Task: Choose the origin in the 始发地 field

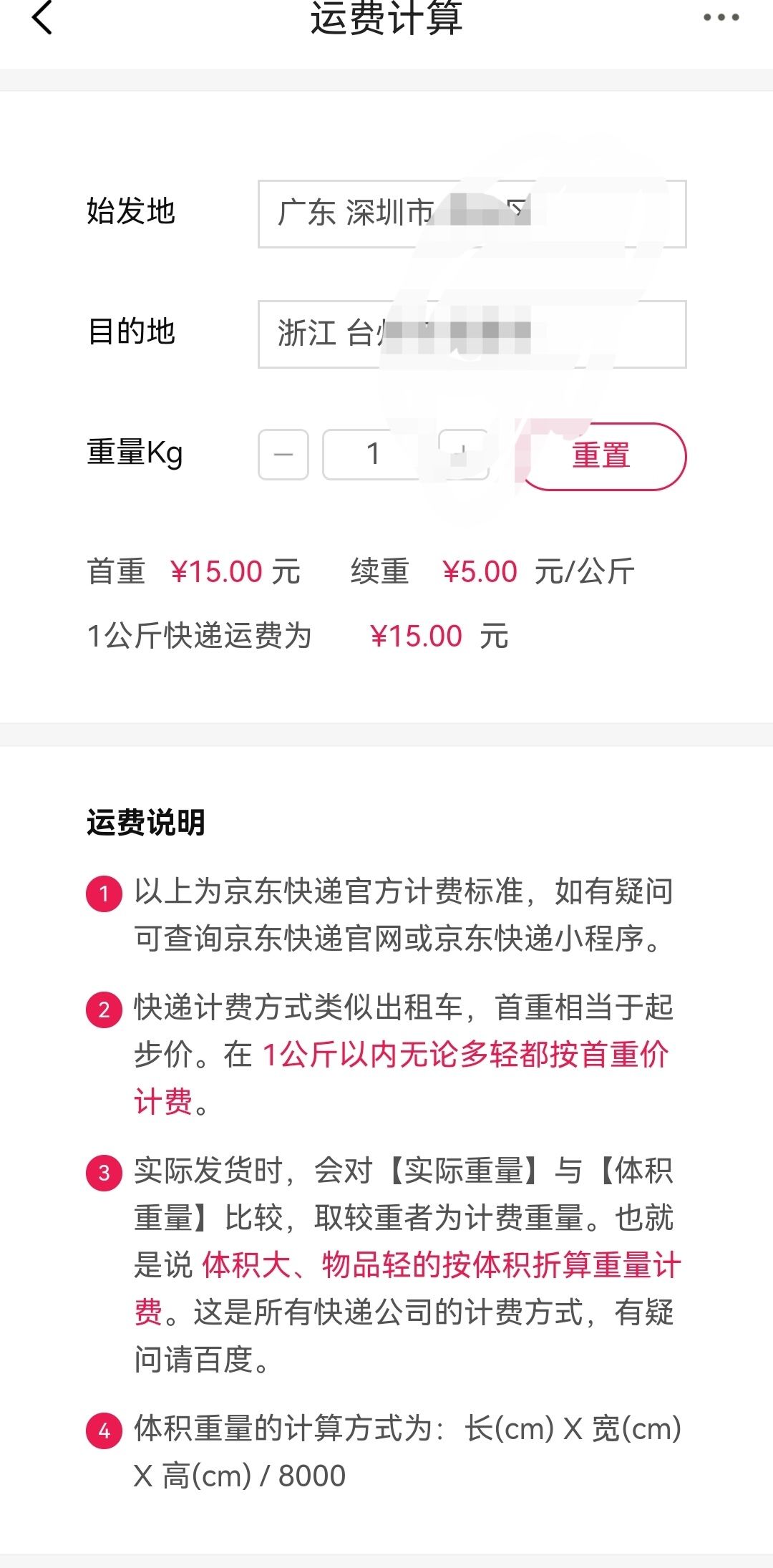Action: 472,214
